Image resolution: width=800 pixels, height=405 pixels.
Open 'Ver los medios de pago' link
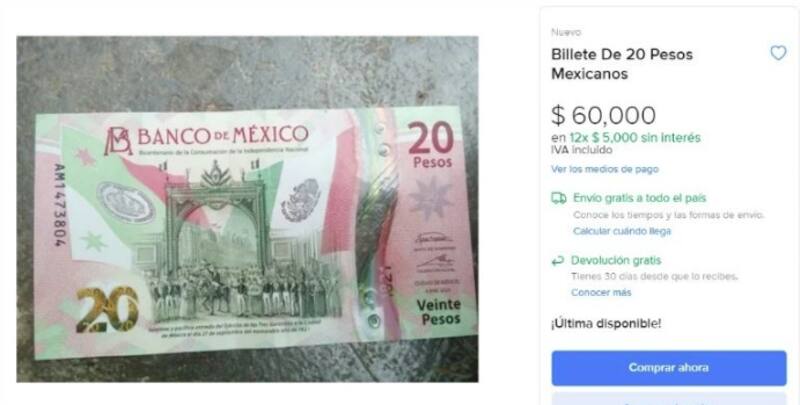pyautogui.click(x=605, y=169)
